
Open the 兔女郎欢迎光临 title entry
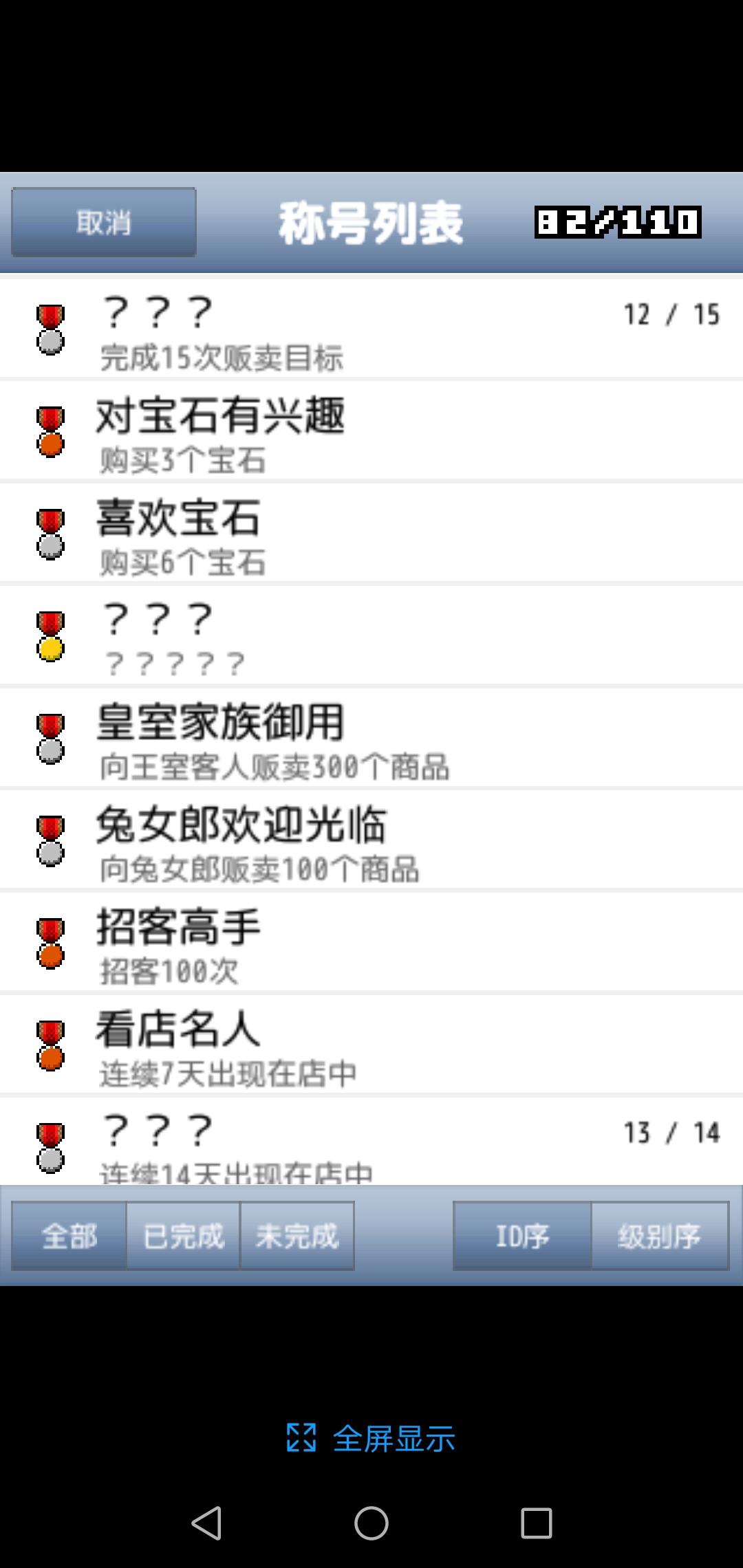[371, 840]
